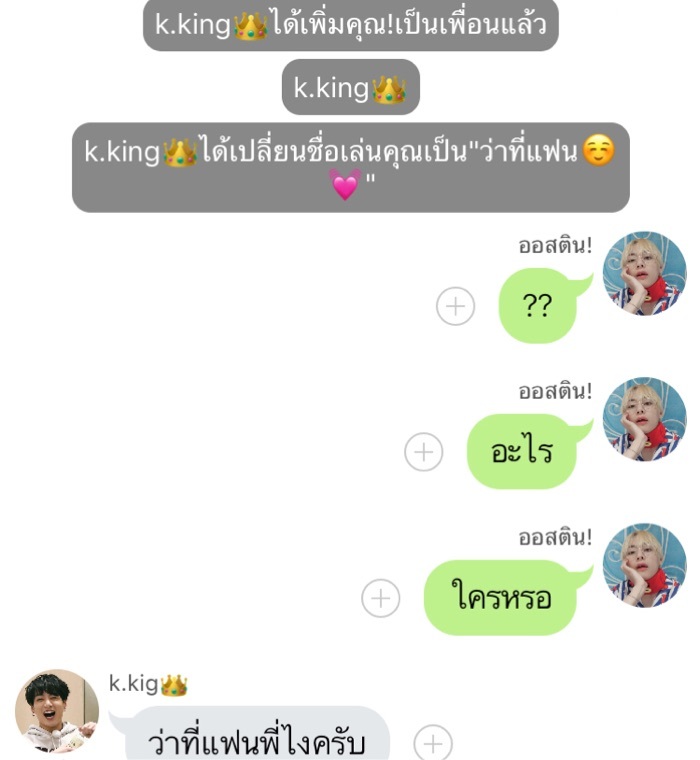Tap the plus icon beside the "??" message
The image size is (700, 760).
[456, 306]
